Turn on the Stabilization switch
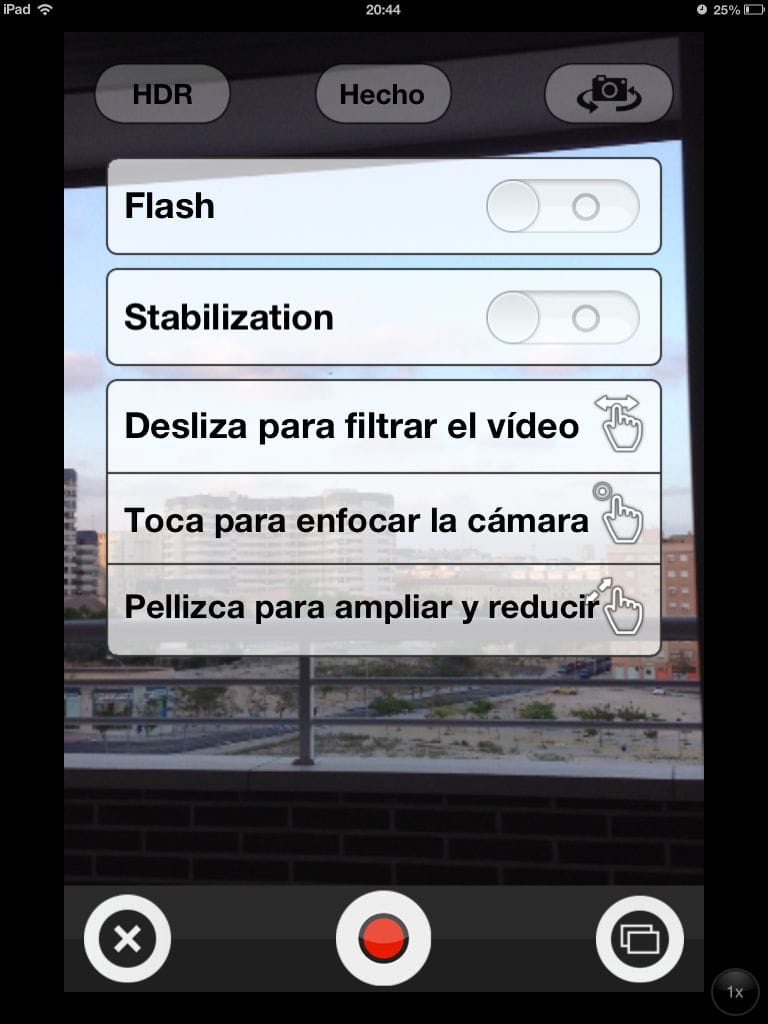 coord(563,317)
